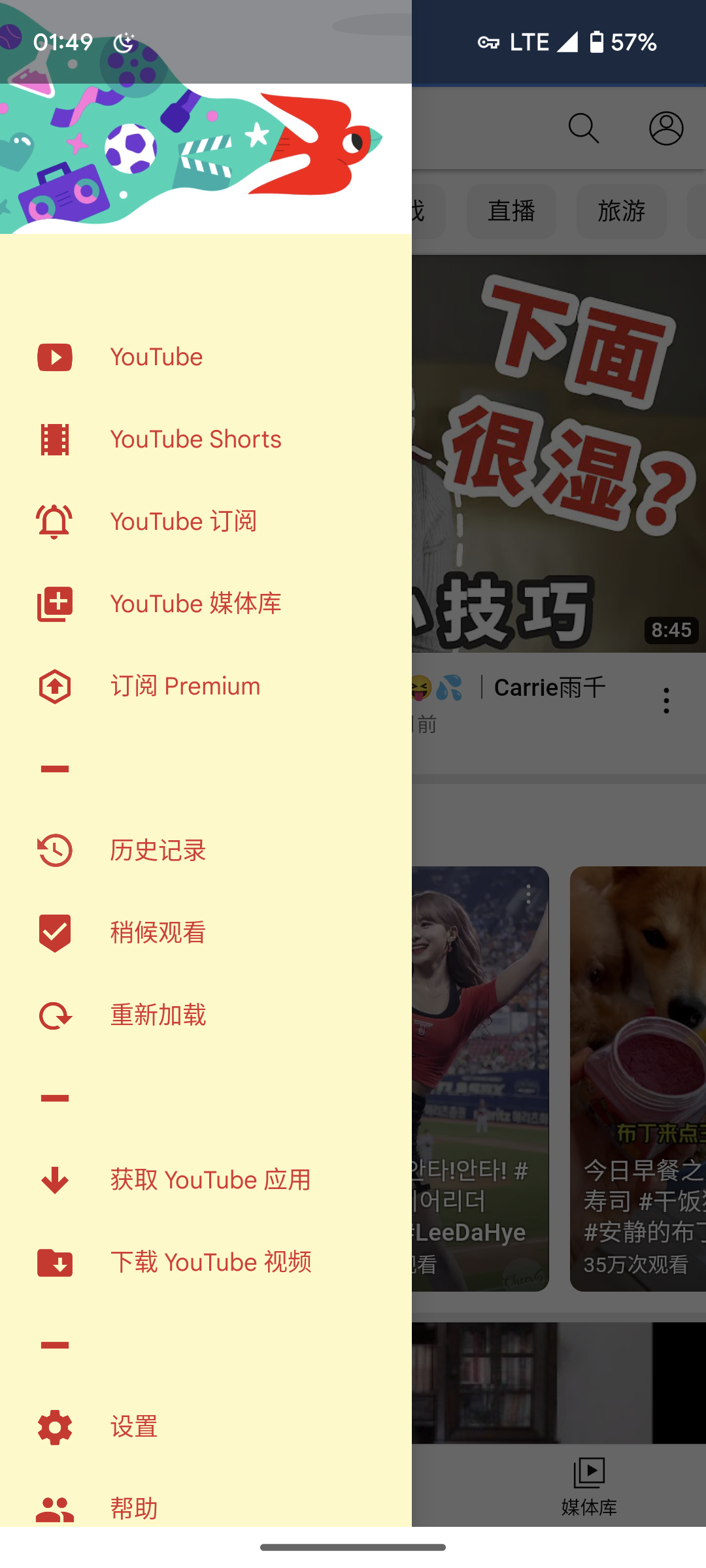Open 历史记录 history

point(158,851)
